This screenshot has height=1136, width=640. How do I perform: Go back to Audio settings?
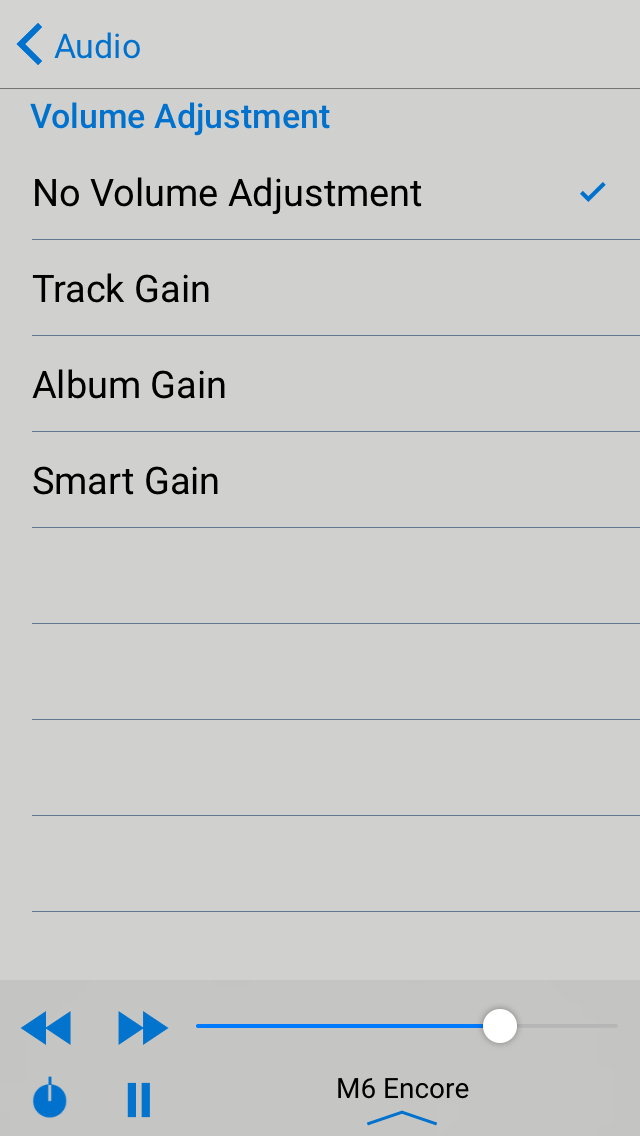pyautogui.click(x=78, y=46)
